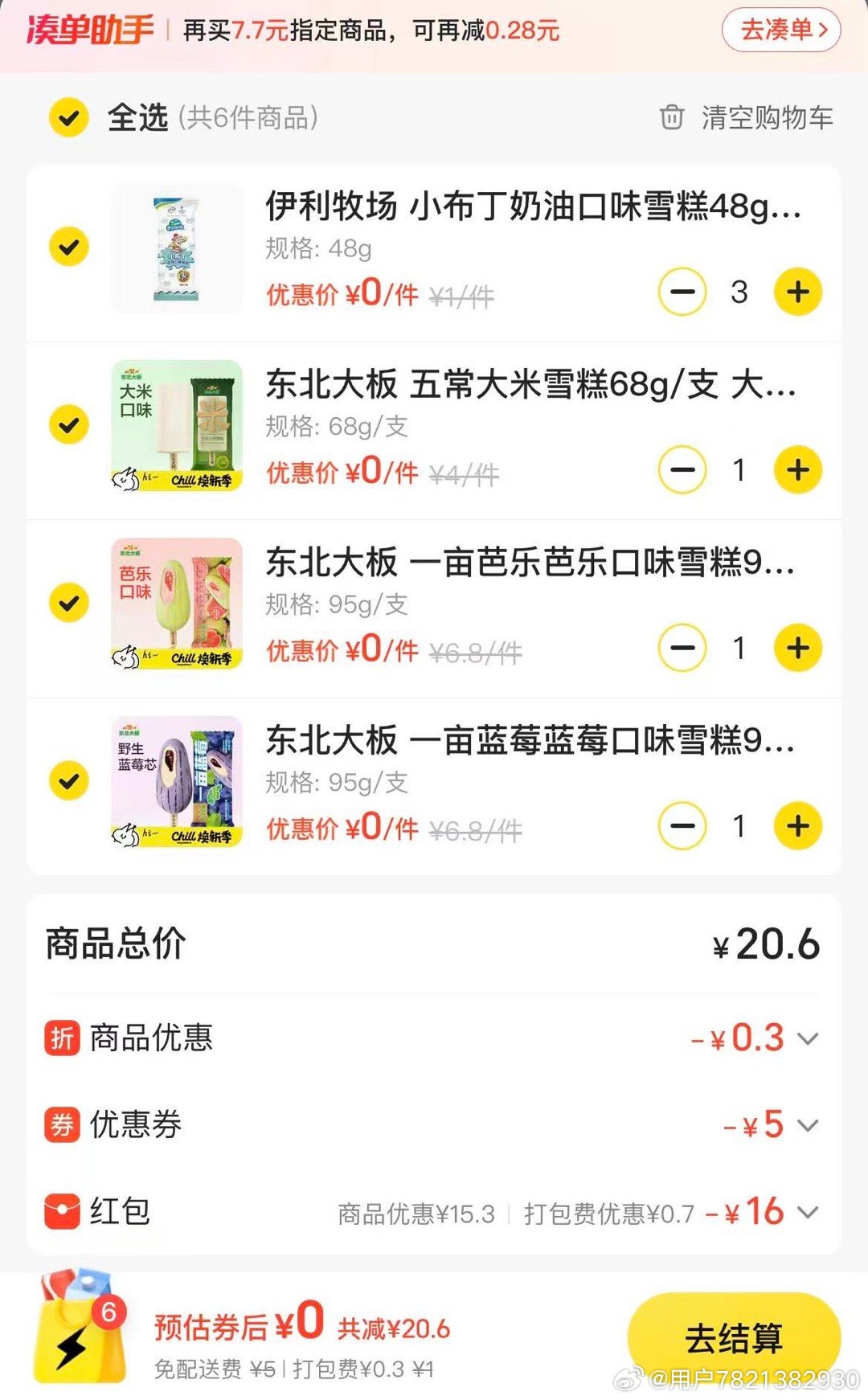Tap 去结算 to check out
Screen dimensions: 868x1400
pyautogui.click(x=733, y=1338)
